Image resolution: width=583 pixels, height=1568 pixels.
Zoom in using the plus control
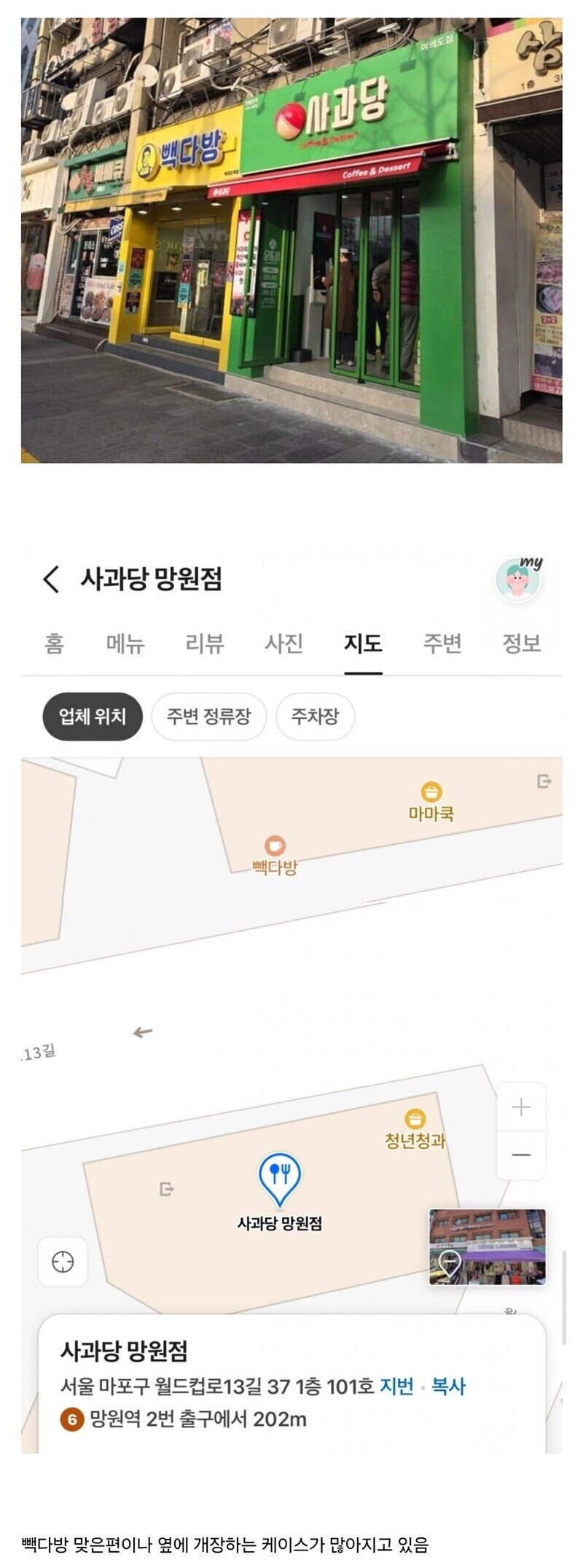(520, 1107)
